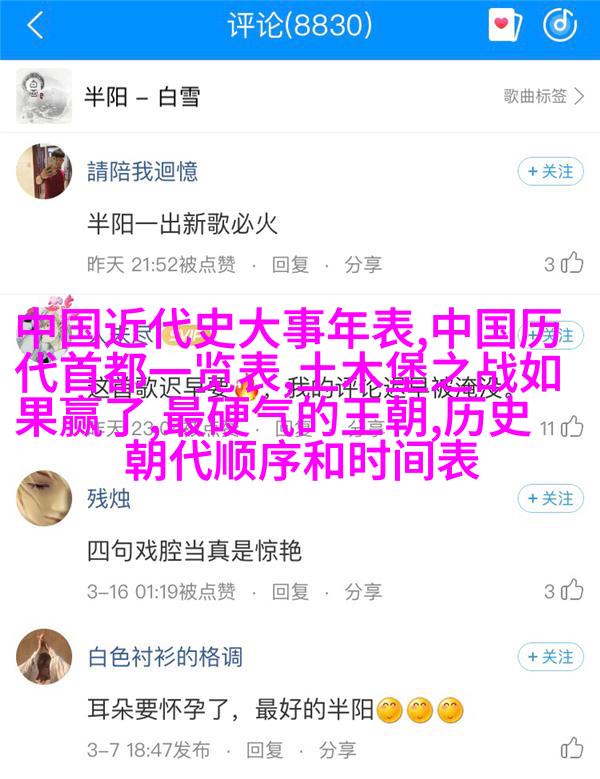This screenshot has width=600, height=779.
Task: Go back using the top-left arrow
Action: [x=35, y=27]
